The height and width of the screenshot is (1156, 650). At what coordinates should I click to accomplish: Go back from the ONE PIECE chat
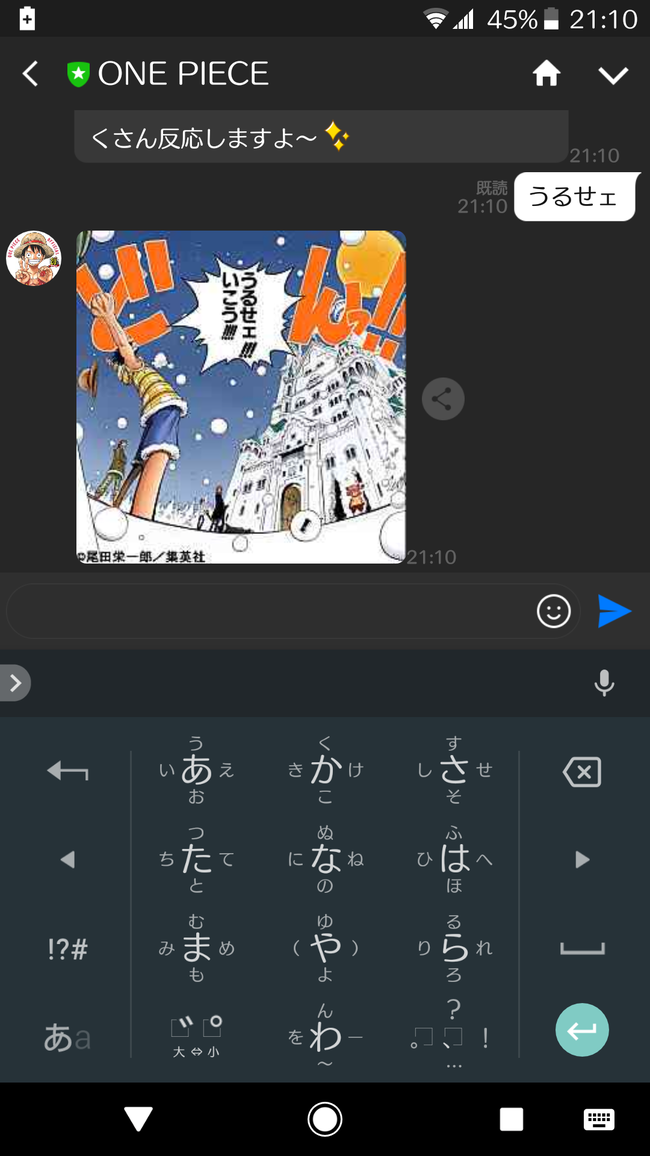pyautogui.click(x=31, y=74)
